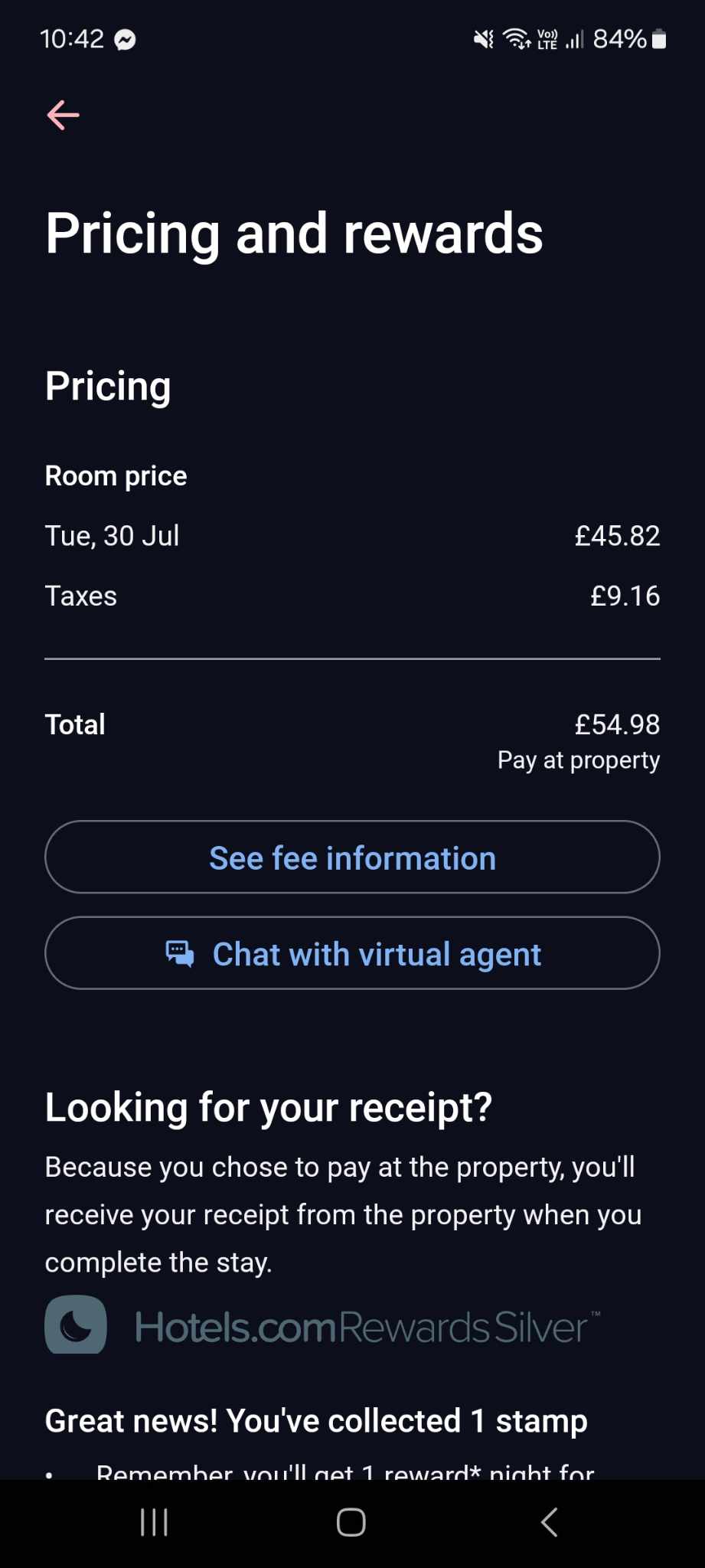Tap the system home button
Viewport: 705px width, 1568px height.
[x=351, y=1523]
